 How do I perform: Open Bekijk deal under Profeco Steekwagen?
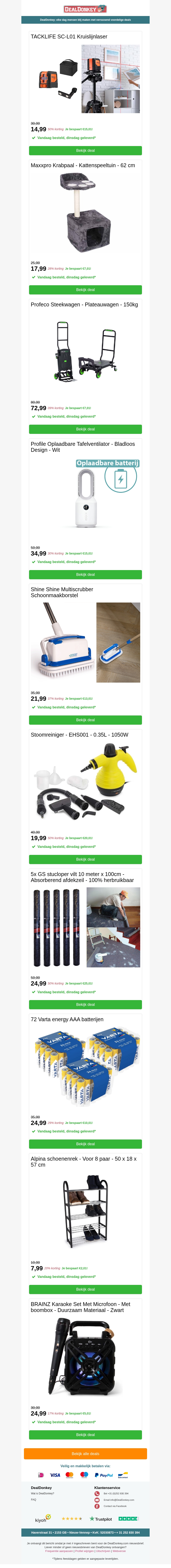pos(85,429)
